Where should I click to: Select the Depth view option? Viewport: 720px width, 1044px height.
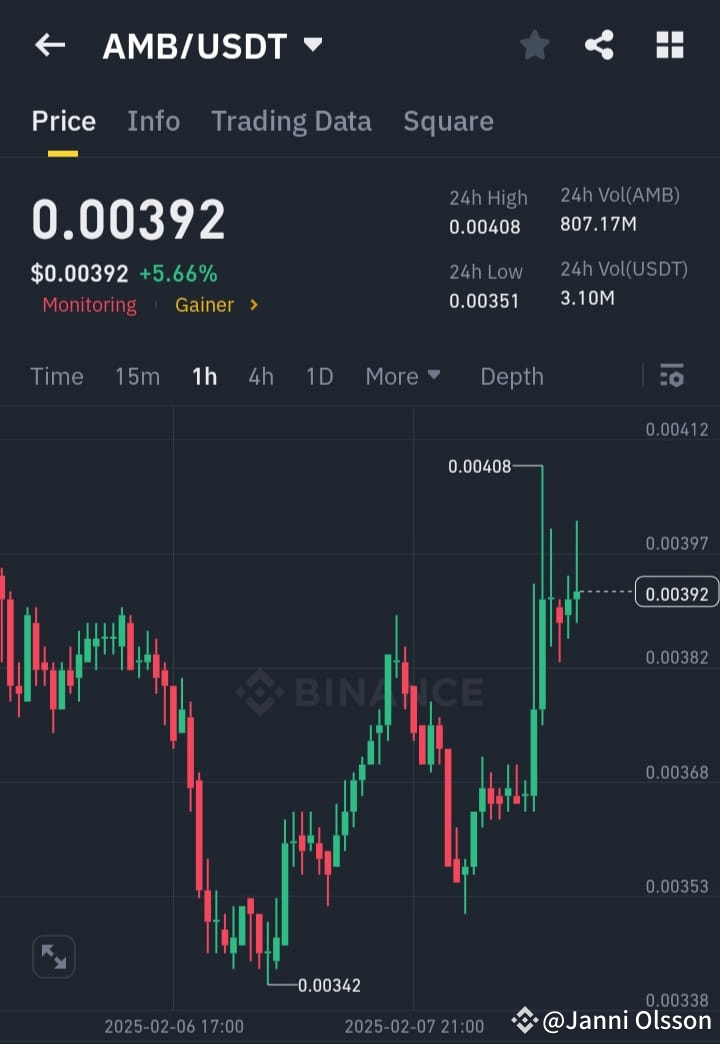pyautogui.click(x=511, y=376)
